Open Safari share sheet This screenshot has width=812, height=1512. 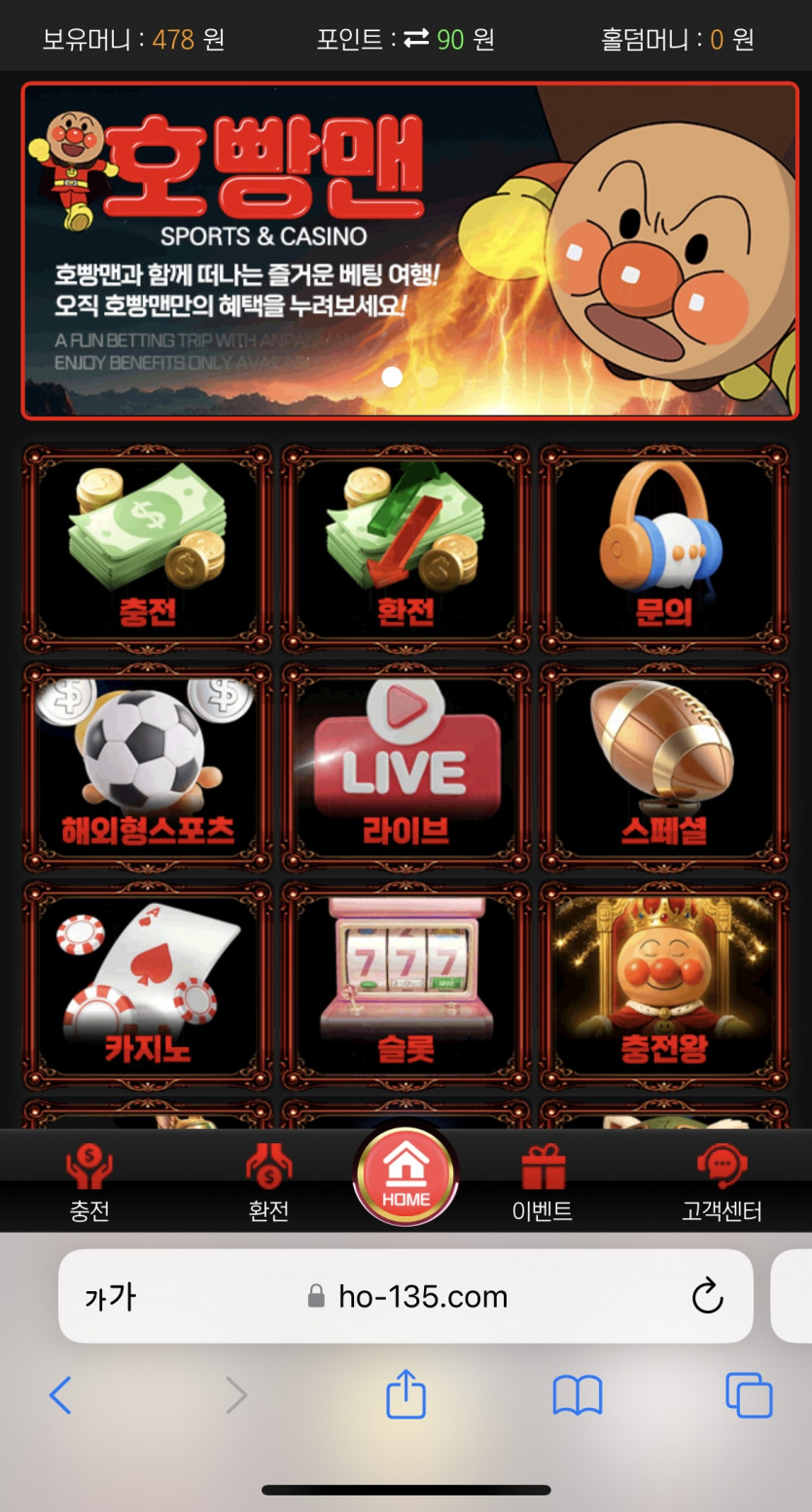pos(406,1393)
